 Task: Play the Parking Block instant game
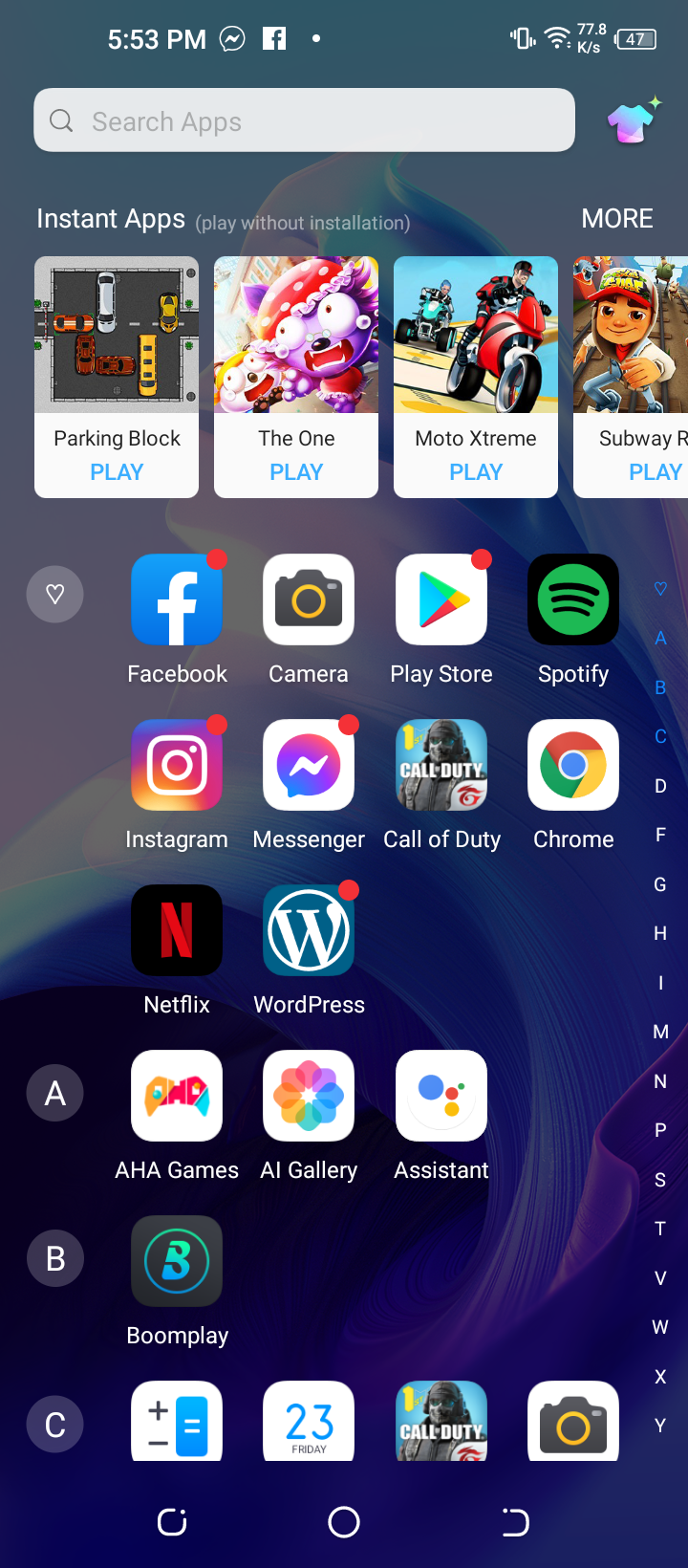point(117,472)
